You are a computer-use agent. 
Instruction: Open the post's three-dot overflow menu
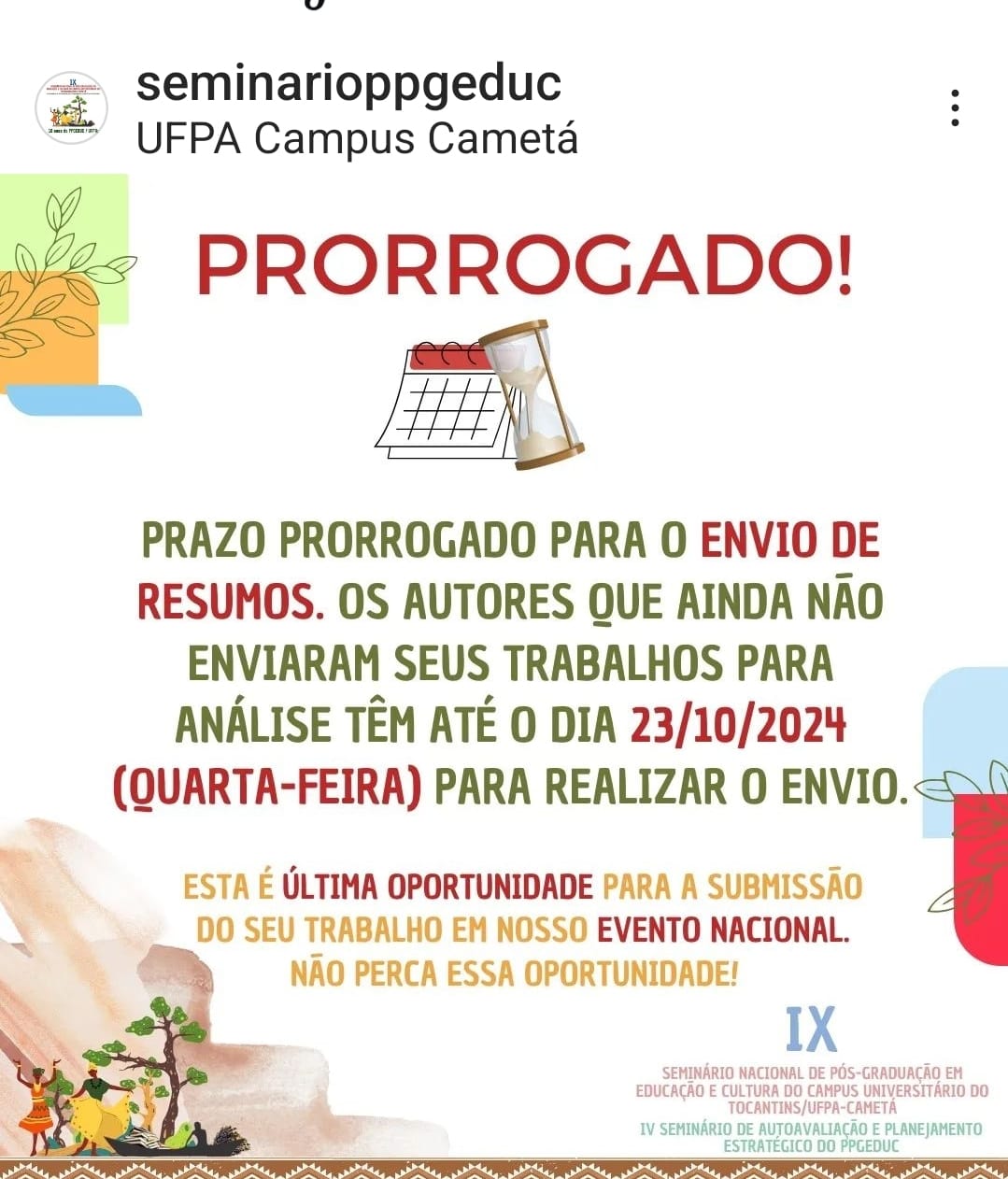click(954, 108)
